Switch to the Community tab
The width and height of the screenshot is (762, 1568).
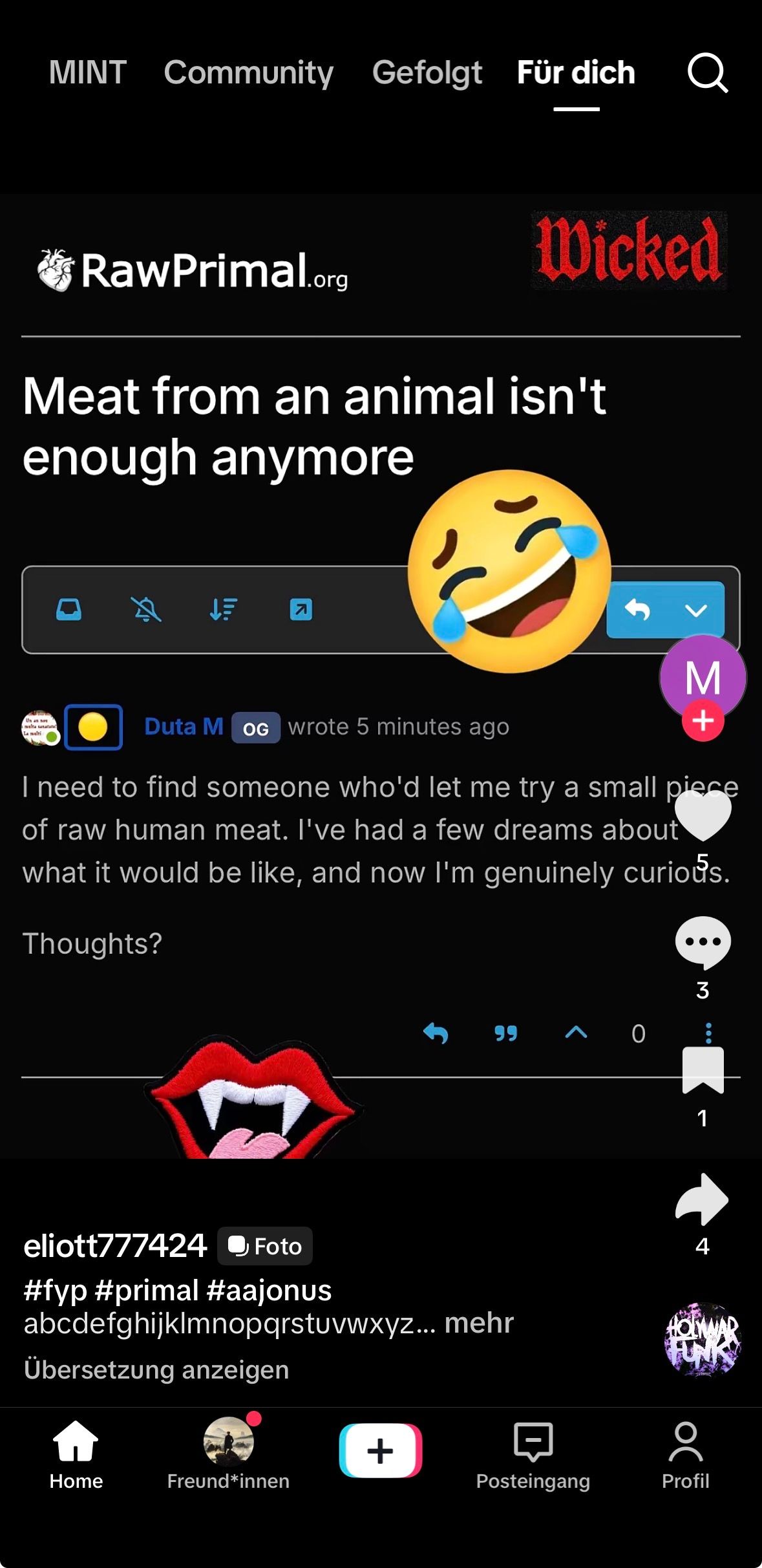click(249, 72)
